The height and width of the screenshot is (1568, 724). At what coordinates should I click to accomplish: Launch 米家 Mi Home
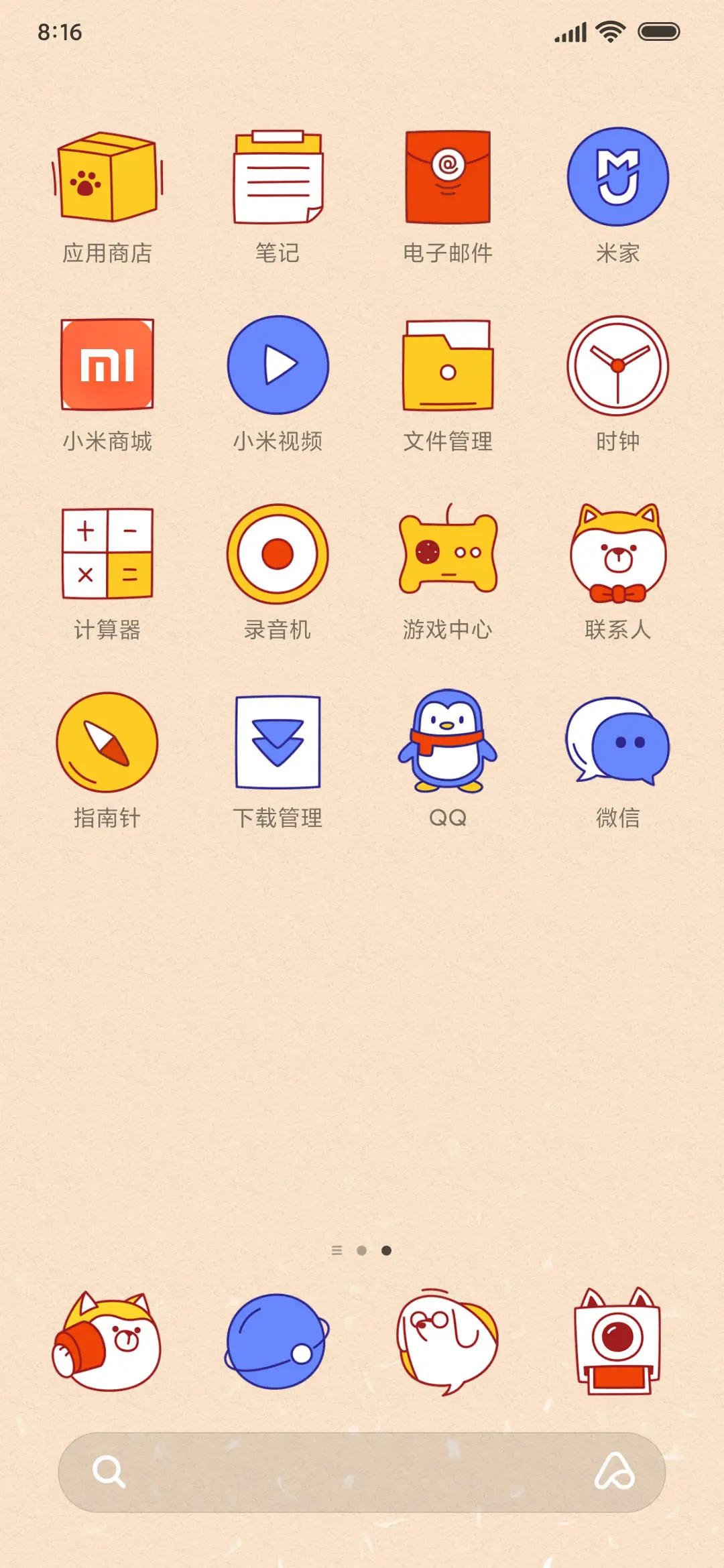(617, 176)
